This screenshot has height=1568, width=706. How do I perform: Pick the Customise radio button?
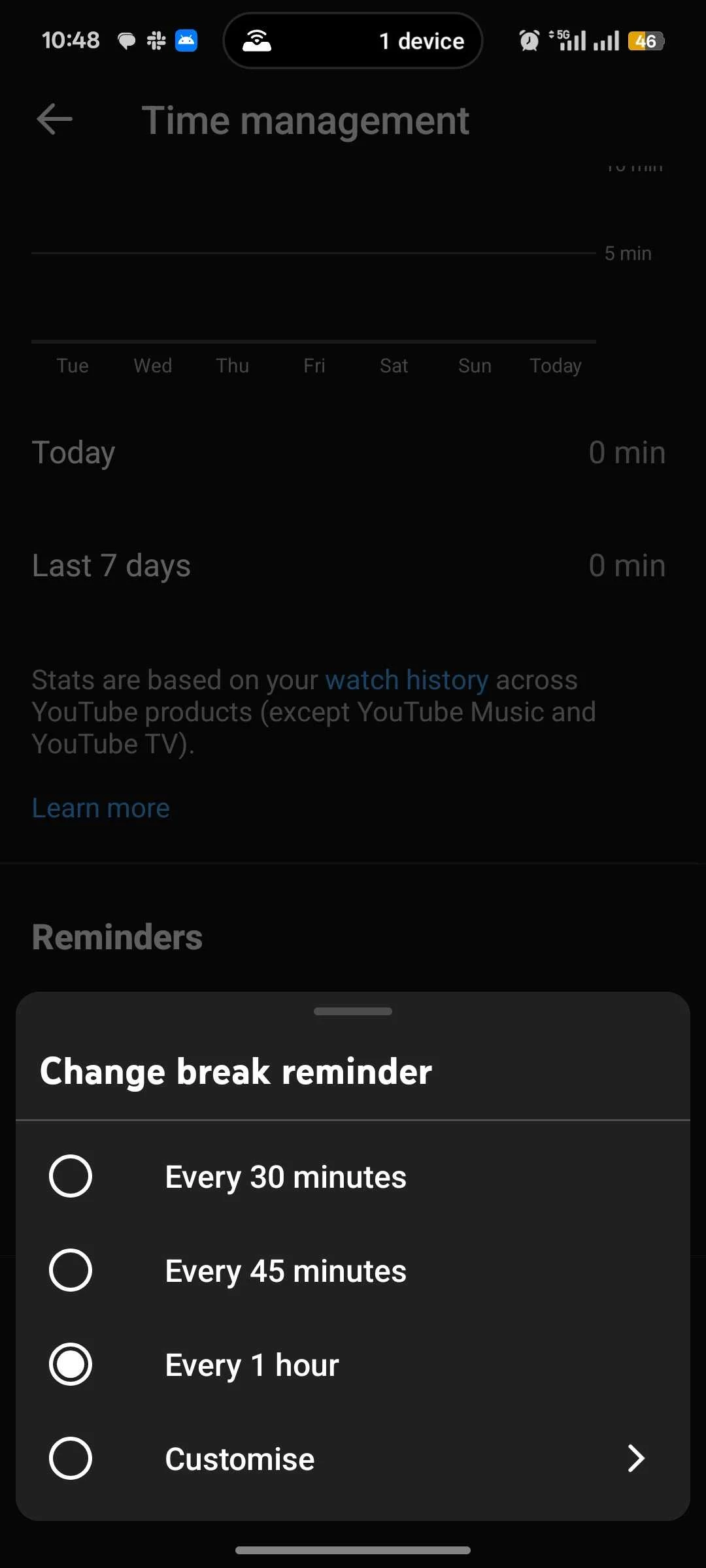point(71,1458)
